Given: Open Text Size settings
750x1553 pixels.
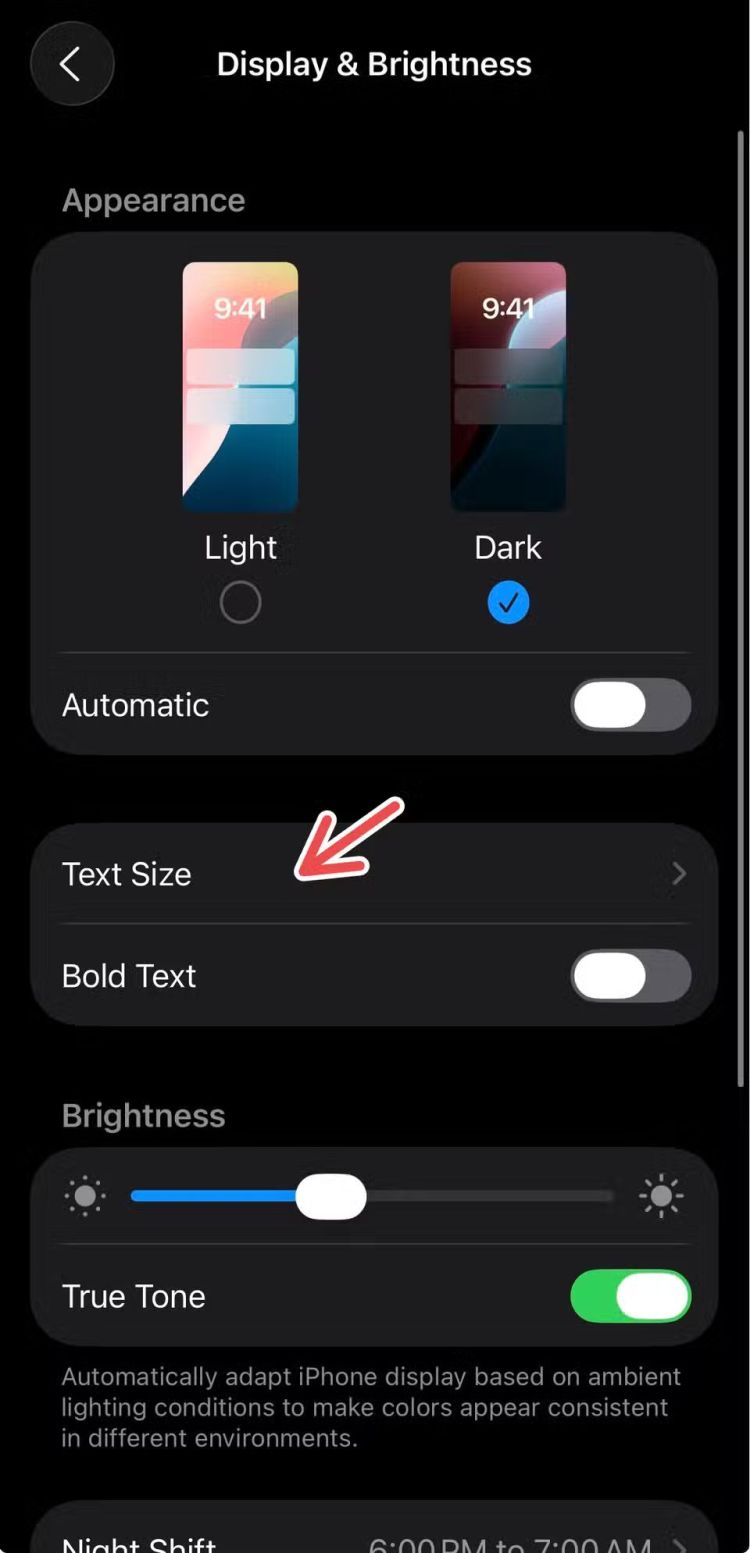Looking at the screenshot, I should coord(374,874).
